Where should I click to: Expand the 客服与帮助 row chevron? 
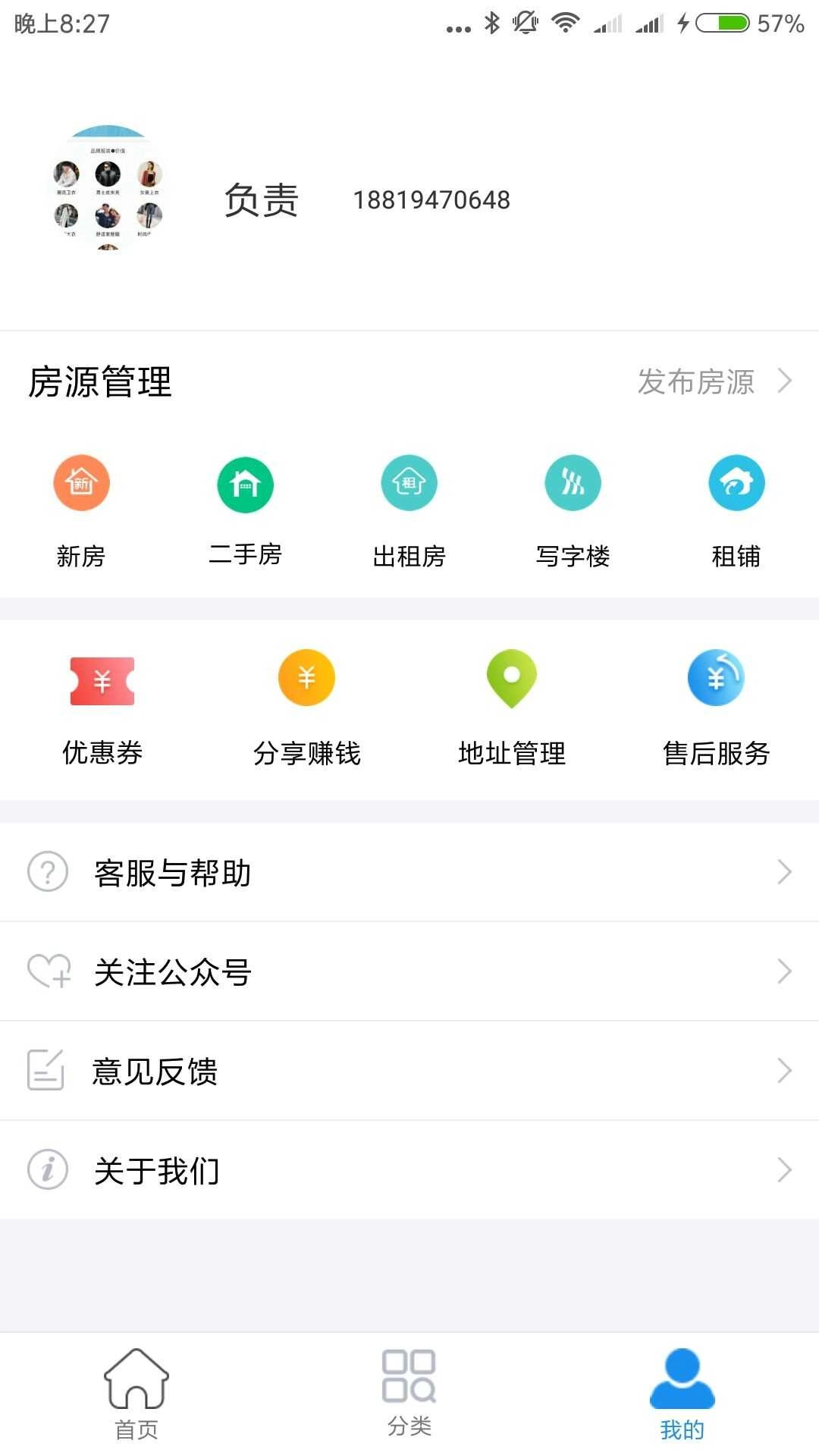pyautogui.click(x=785, y=872)
